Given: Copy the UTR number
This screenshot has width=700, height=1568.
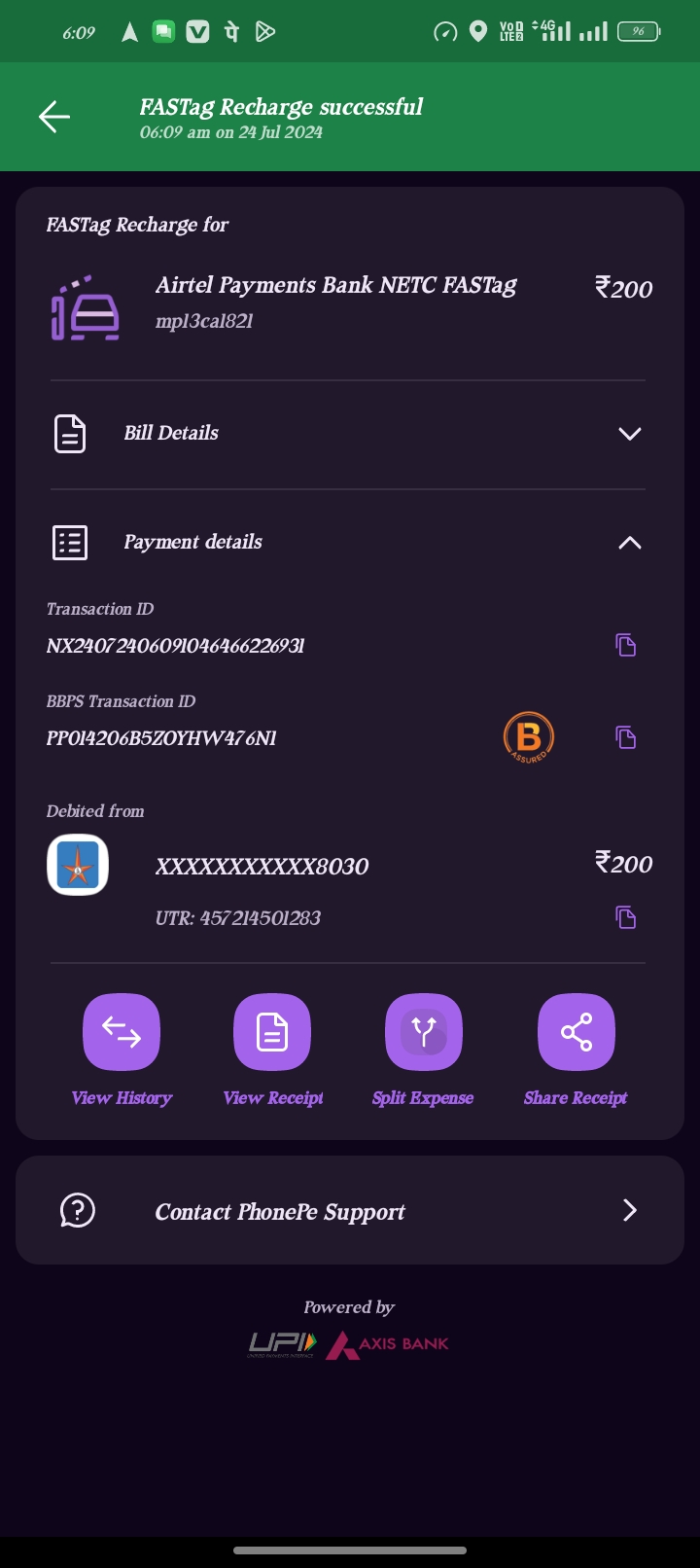Looking at the screenshot, I should [626, 917].
